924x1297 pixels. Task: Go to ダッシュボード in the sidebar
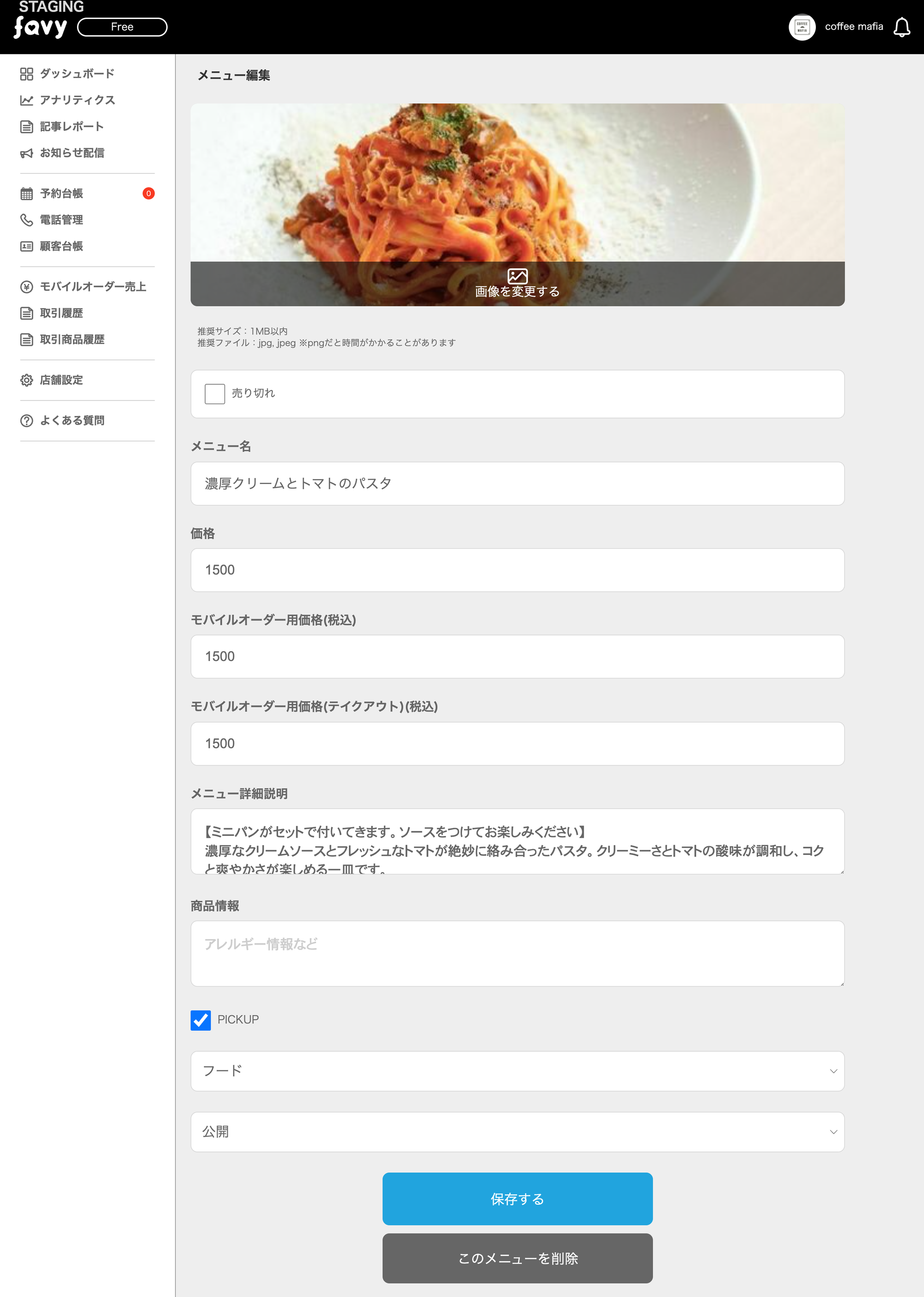77,73
